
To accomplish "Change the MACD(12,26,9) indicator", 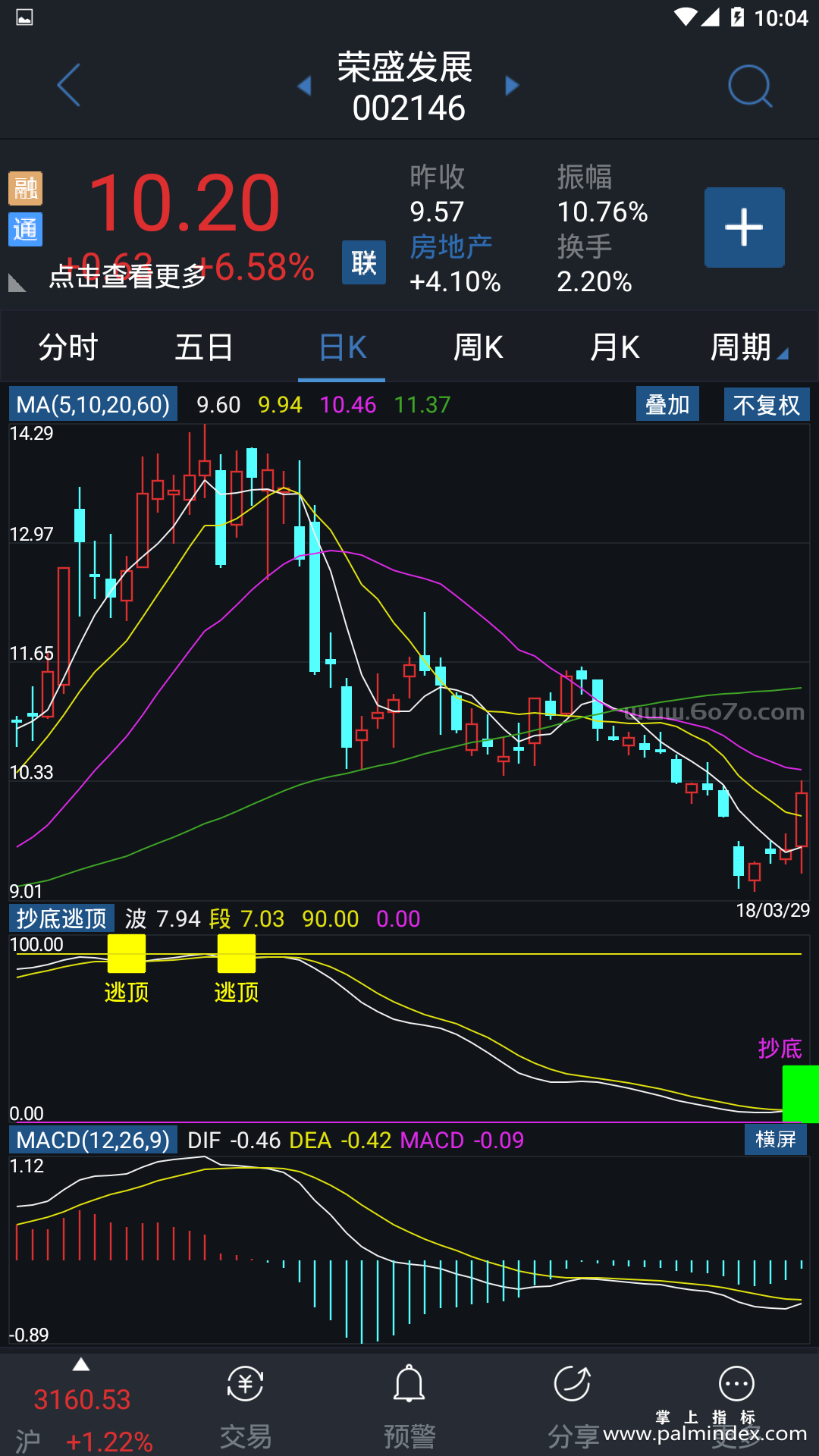I will coord(93,1140).
